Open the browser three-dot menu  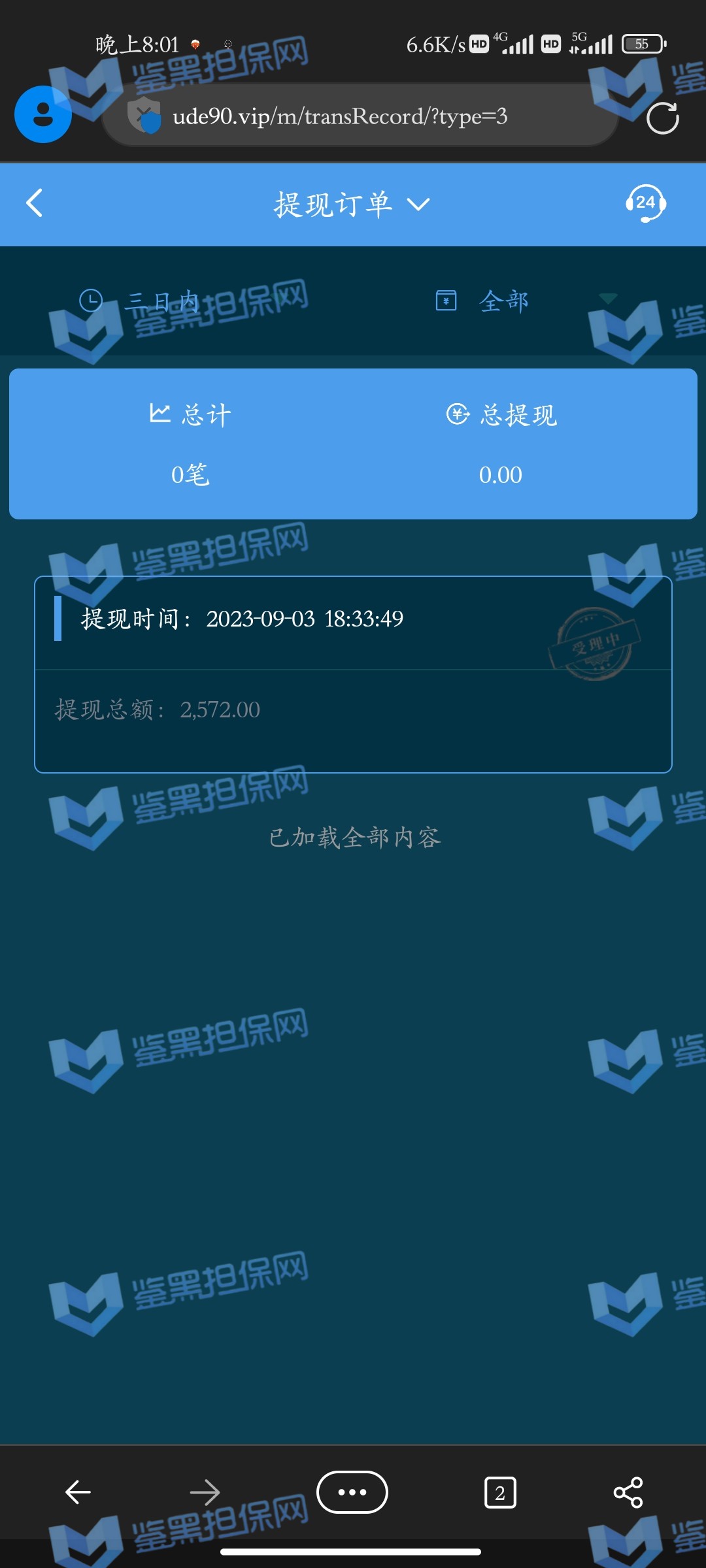[x=352, y=1492]
